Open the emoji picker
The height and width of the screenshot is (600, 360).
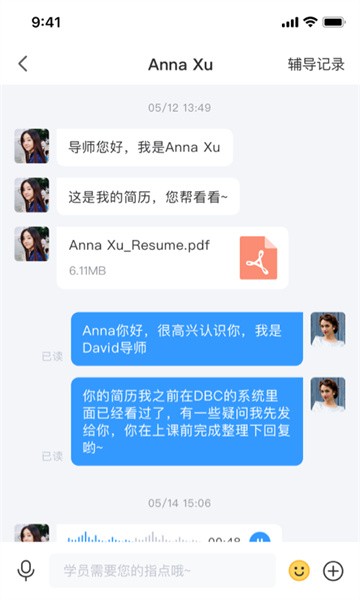299,571
